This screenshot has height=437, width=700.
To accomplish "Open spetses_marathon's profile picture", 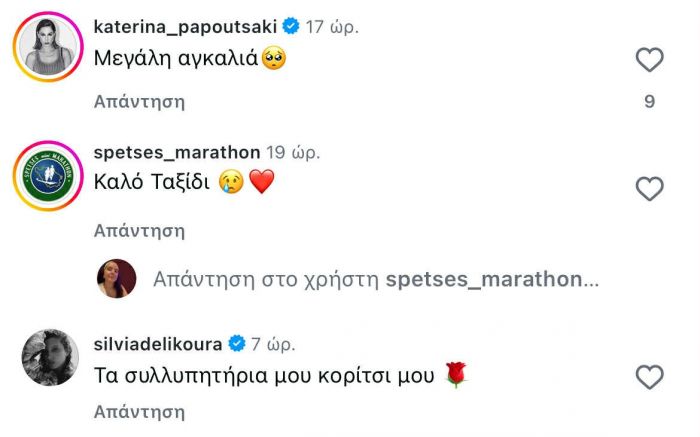I will point(48,175).
